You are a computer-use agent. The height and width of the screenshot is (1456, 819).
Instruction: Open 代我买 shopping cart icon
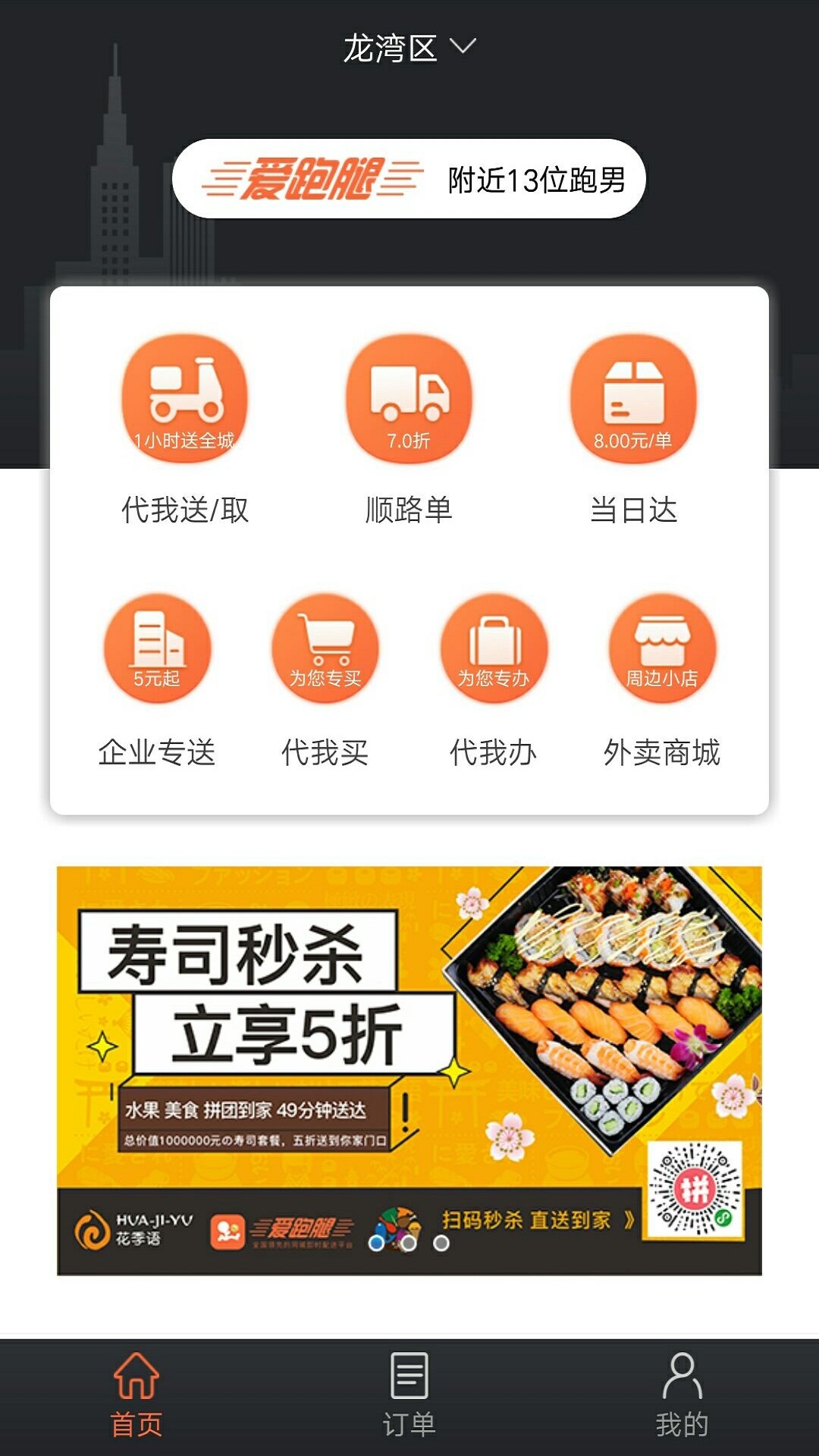coord(325,648)
